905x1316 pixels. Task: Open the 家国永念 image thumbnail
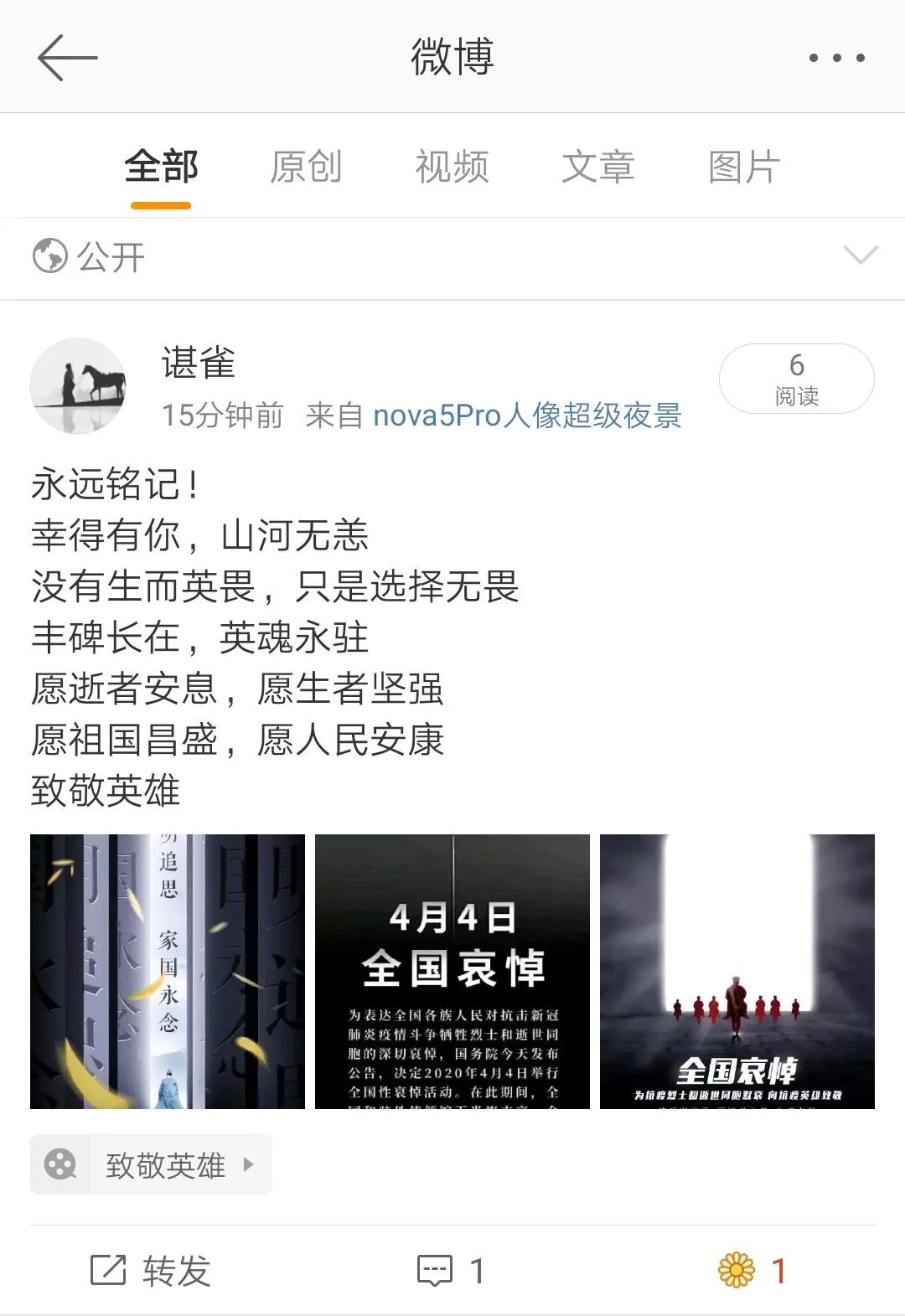168,971
